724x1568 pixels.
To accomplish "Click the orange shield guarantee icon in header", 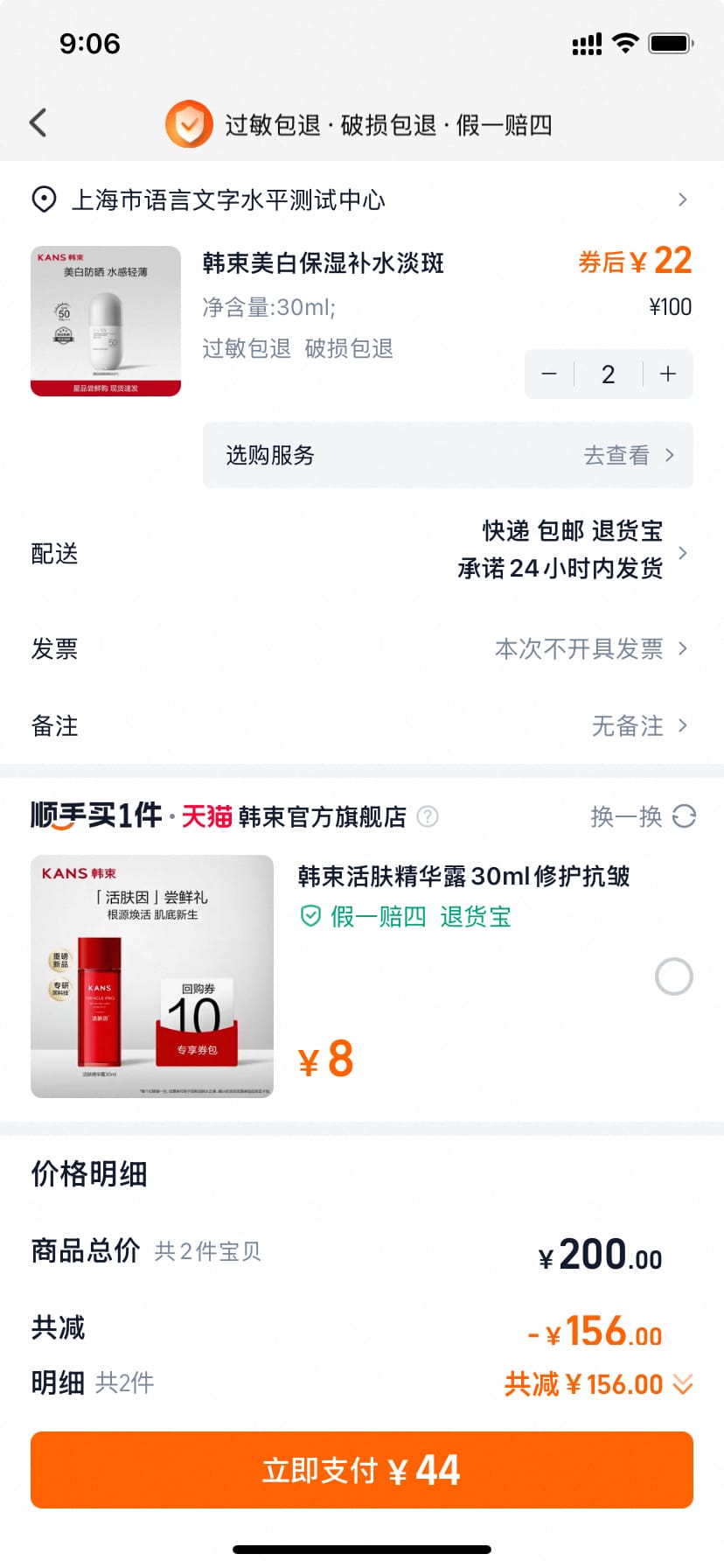I will tap(188, 122).
